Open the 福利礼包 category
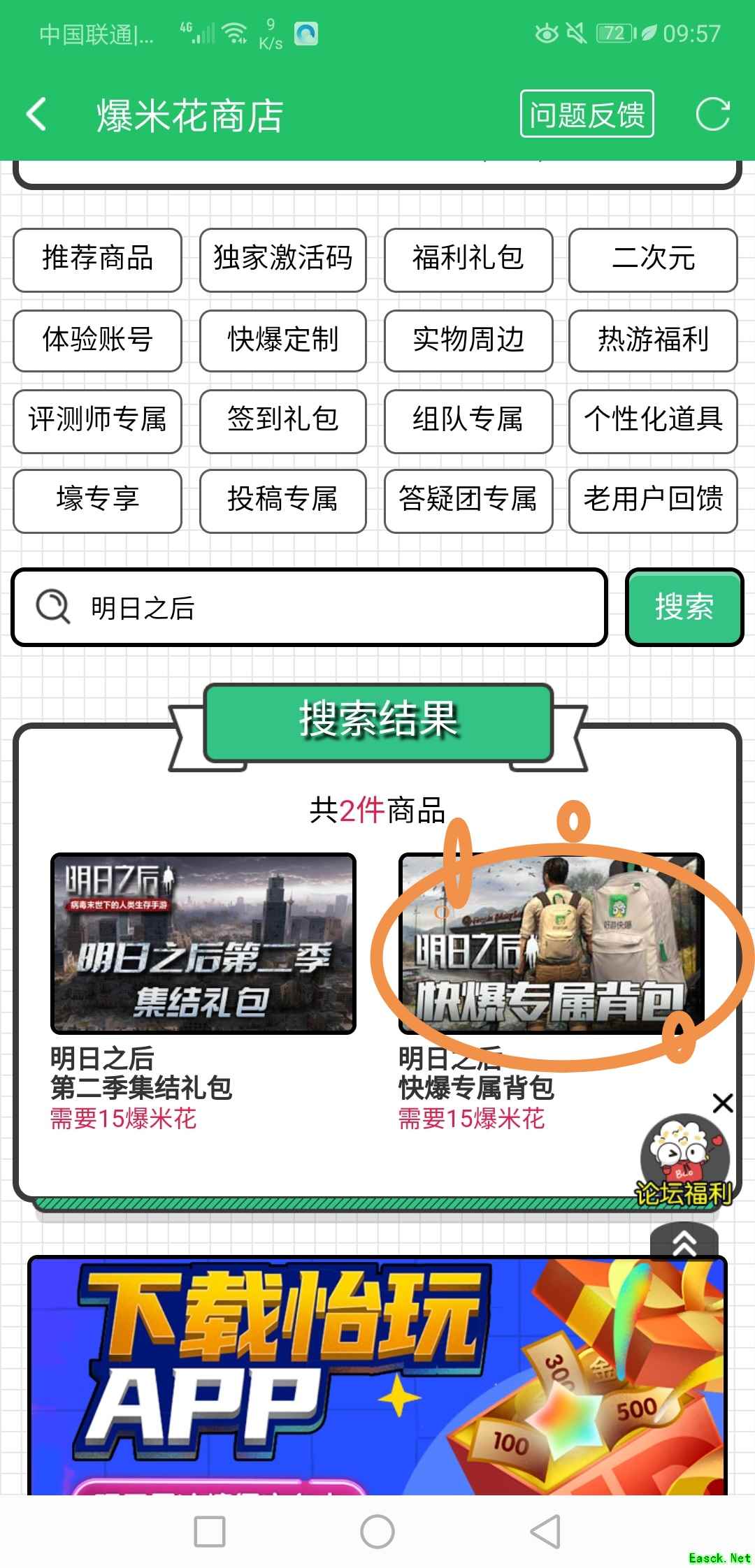Screen dimensions: 755x1568 click(x=468, y=259)
